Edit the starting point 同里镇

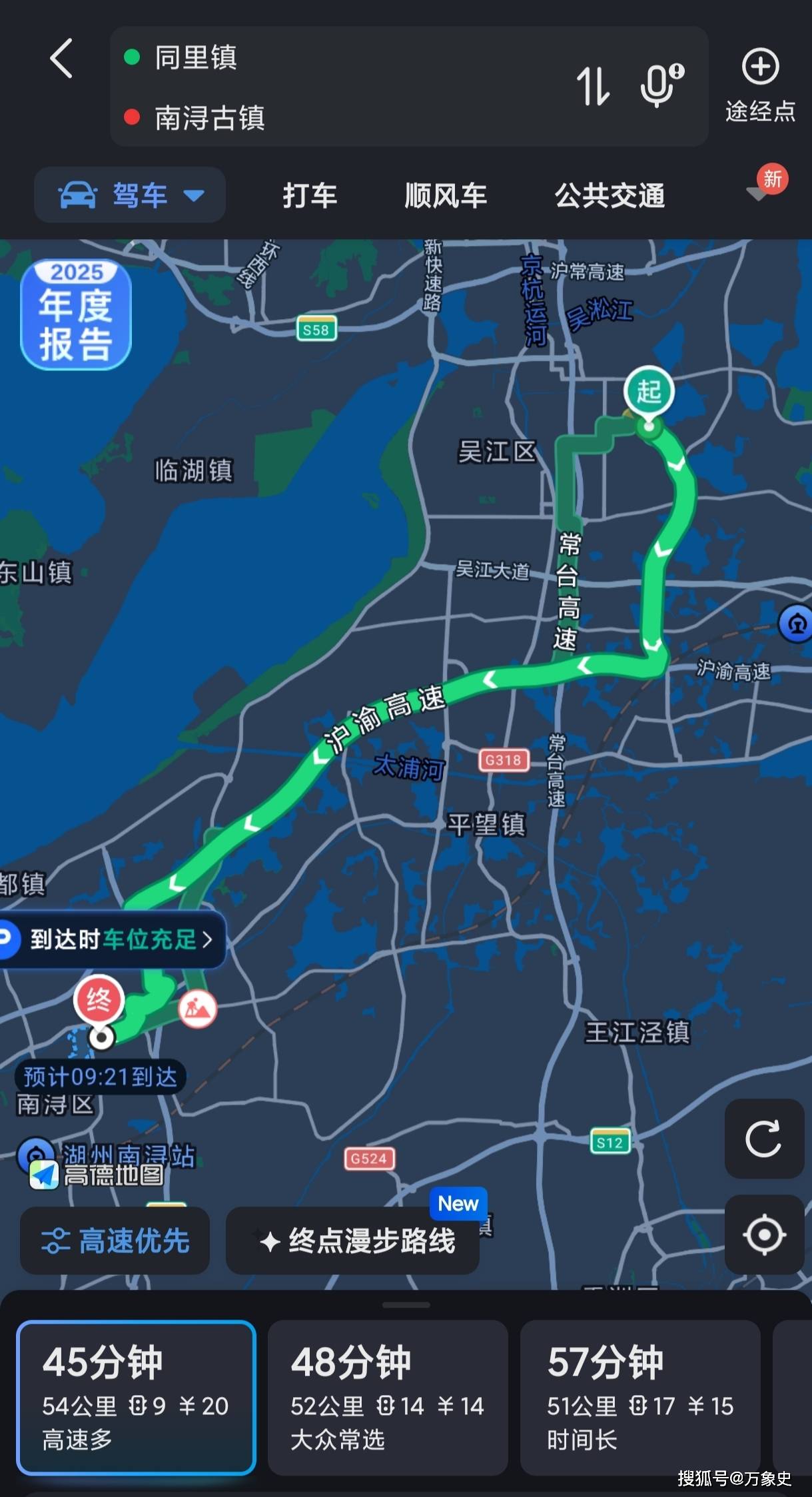[196, 58]
